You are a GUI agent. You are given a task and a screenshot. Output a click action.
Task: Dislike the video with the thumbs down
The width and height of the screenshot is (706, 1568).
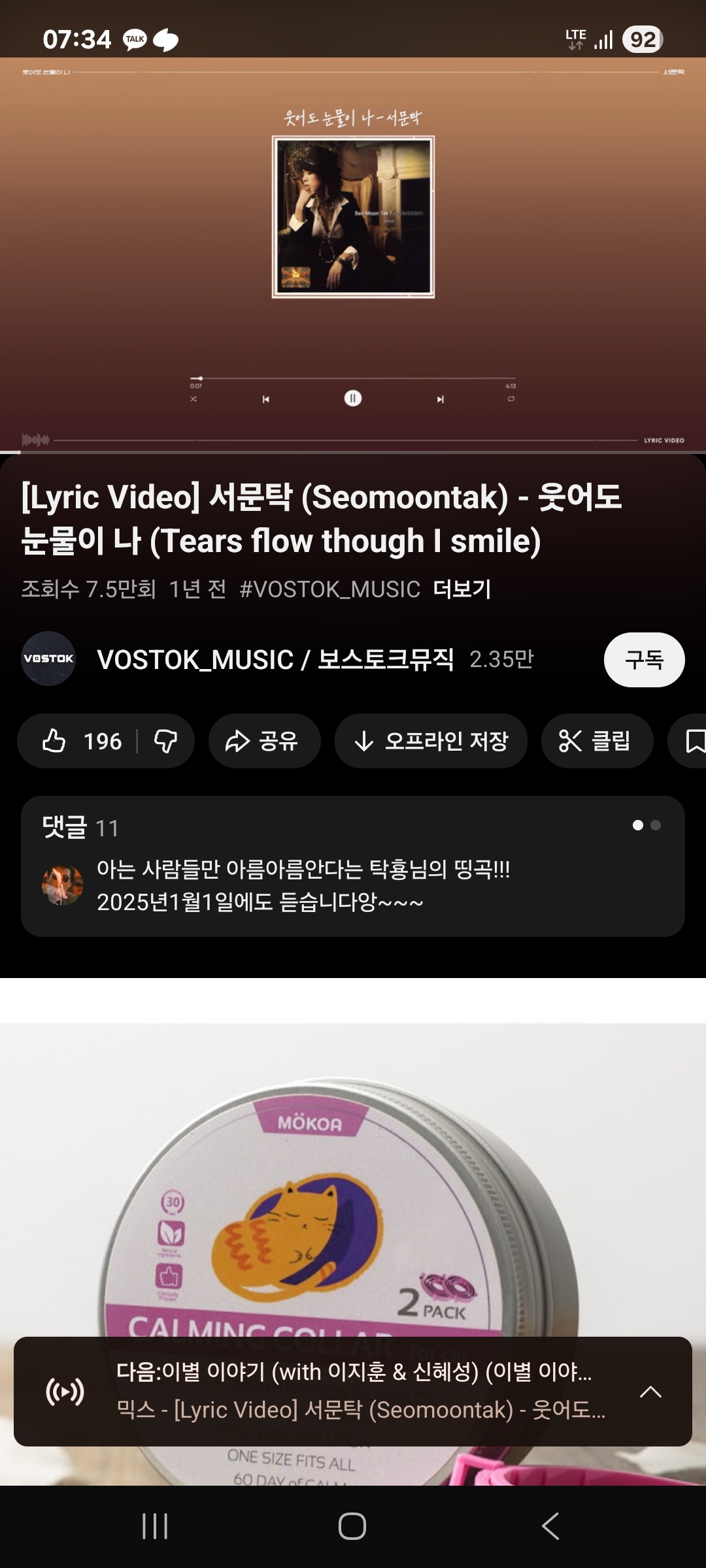tap(165, 742)
